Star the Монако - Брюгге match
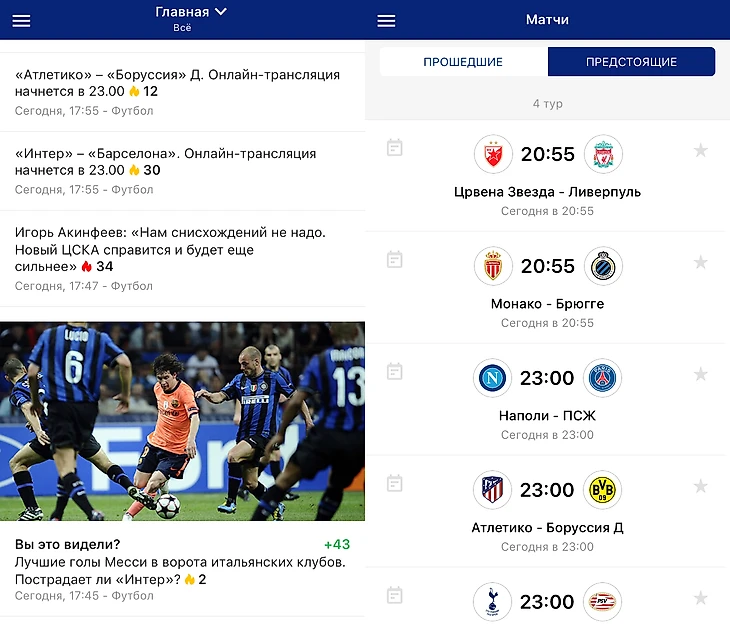 [x=700, y=263]
